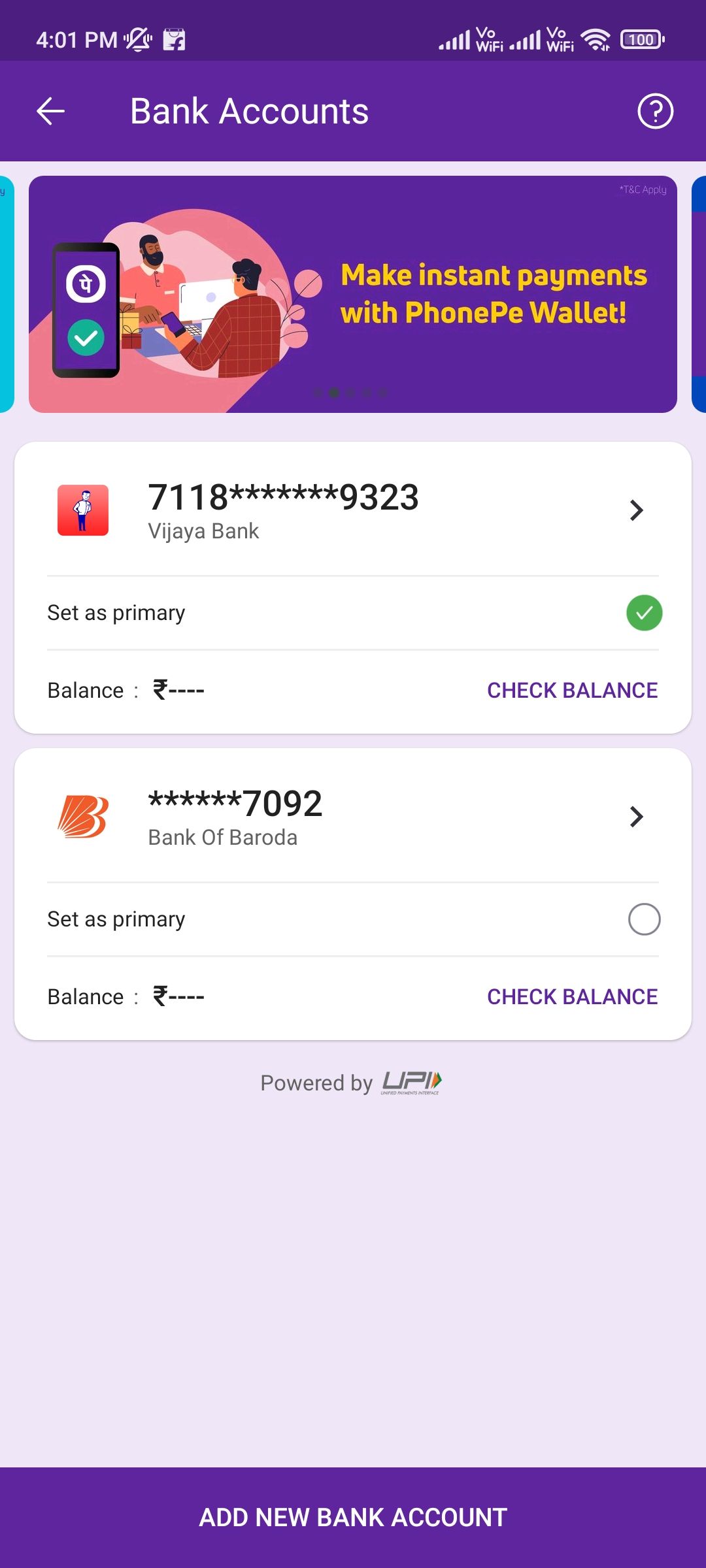Viewport: 706px width, 1568px height.
Task: Check balance for Vijaya Bank account
Action: 572,691
